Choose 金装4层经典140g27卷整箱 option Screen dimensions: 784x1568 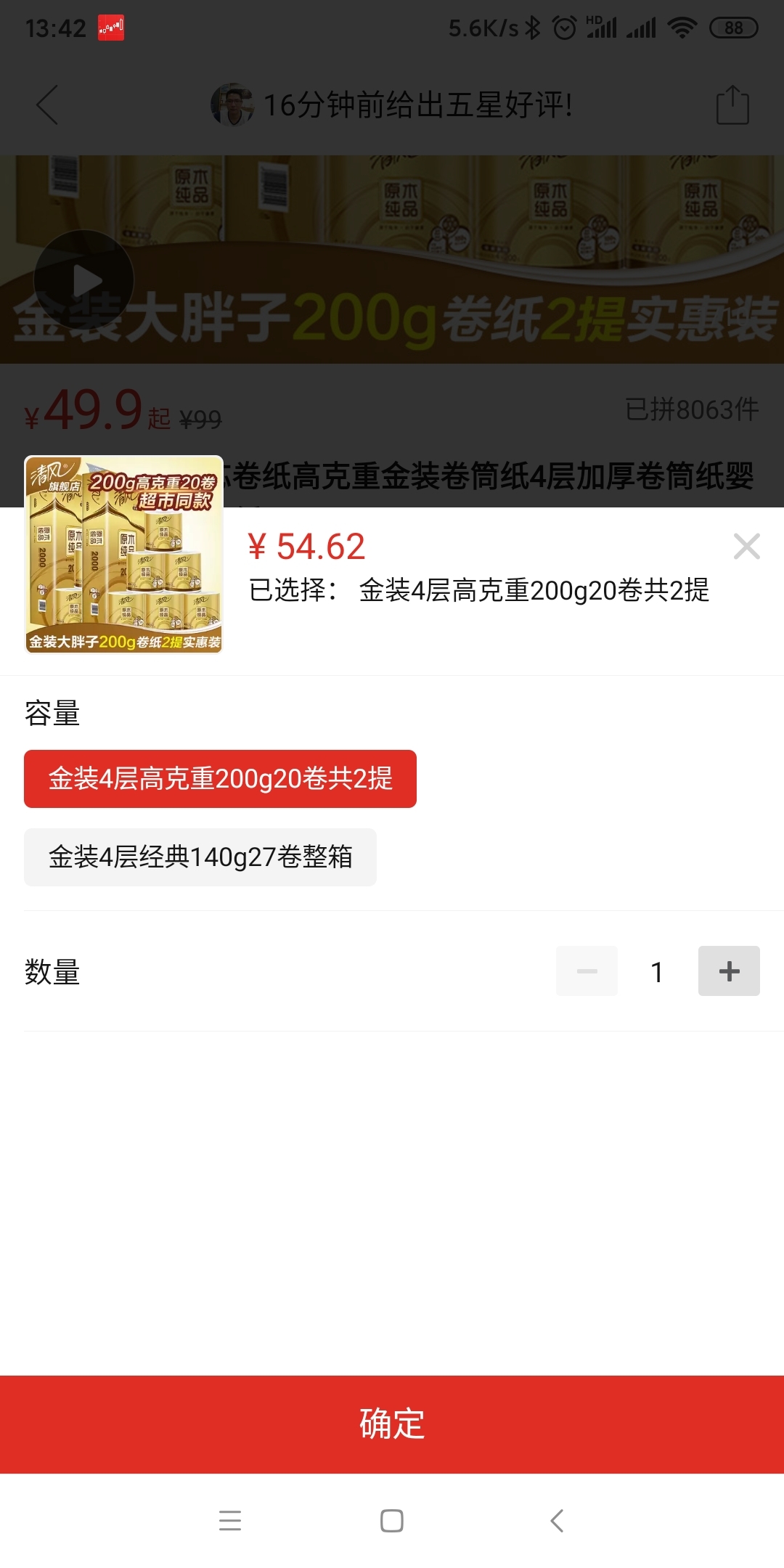pyautogui.click(x=200, y=857)
